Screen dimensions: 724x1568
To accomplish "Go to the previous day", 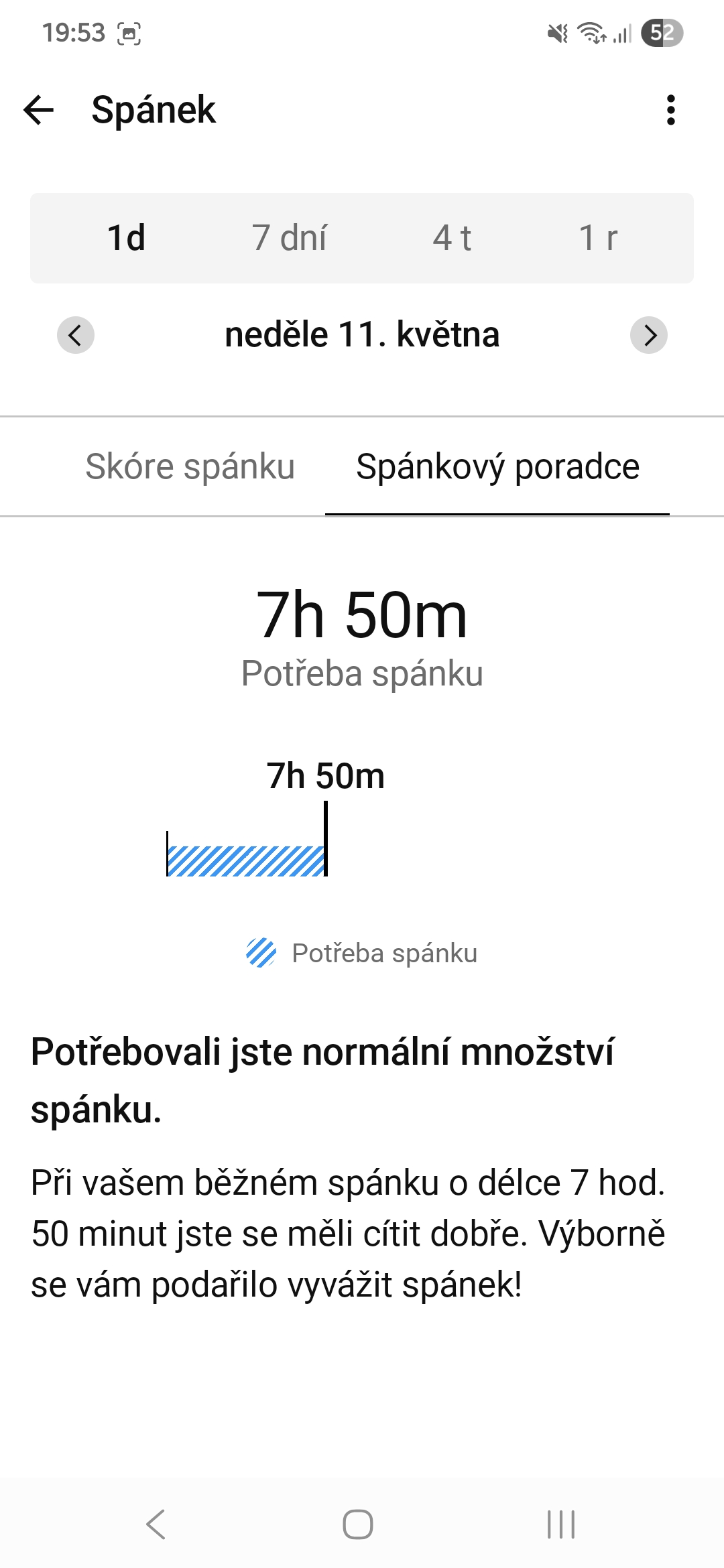I will pos(76,334).
